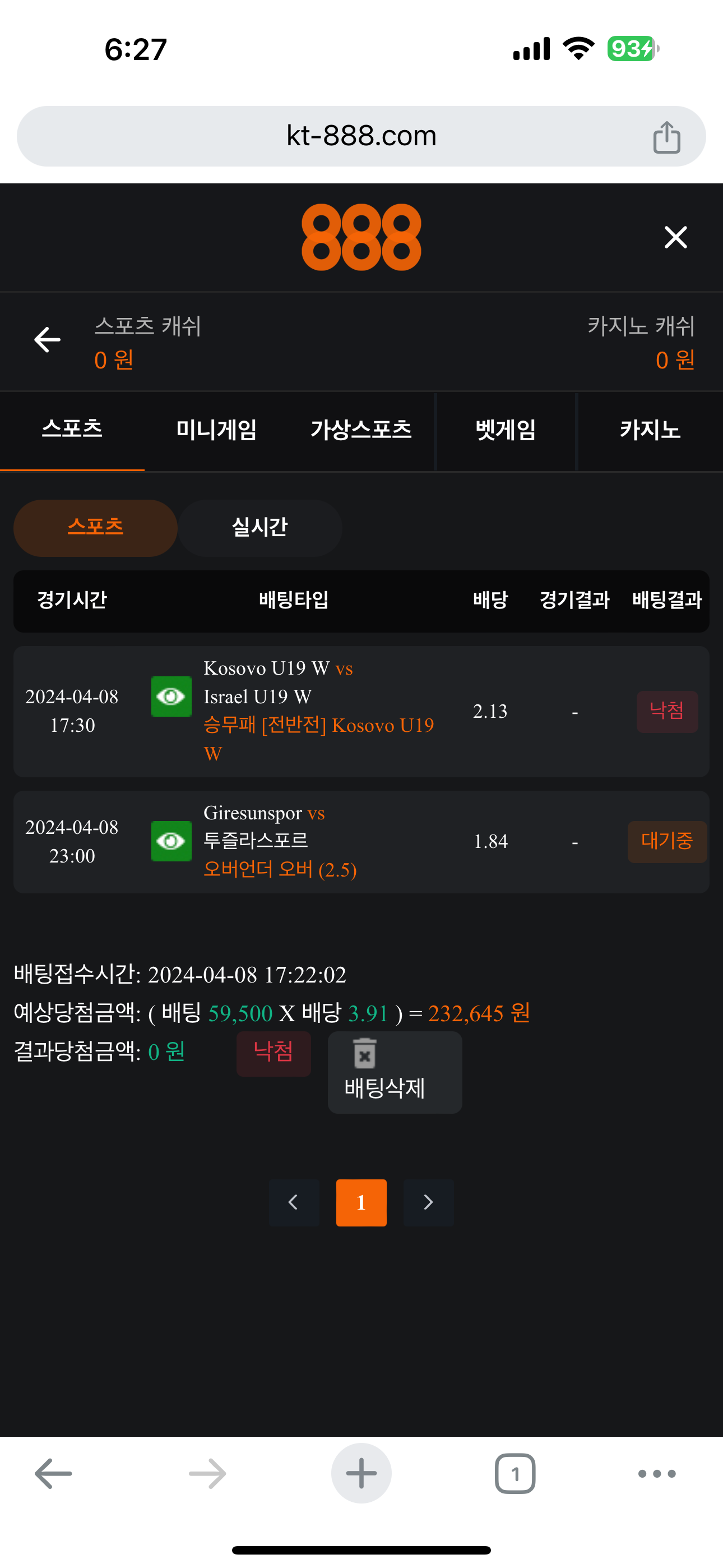Image resolution: width=723 pixels, height=1568 pixels.
Task: Select the orange 스포츠 filter pill
Action: (x=95, y=527)
